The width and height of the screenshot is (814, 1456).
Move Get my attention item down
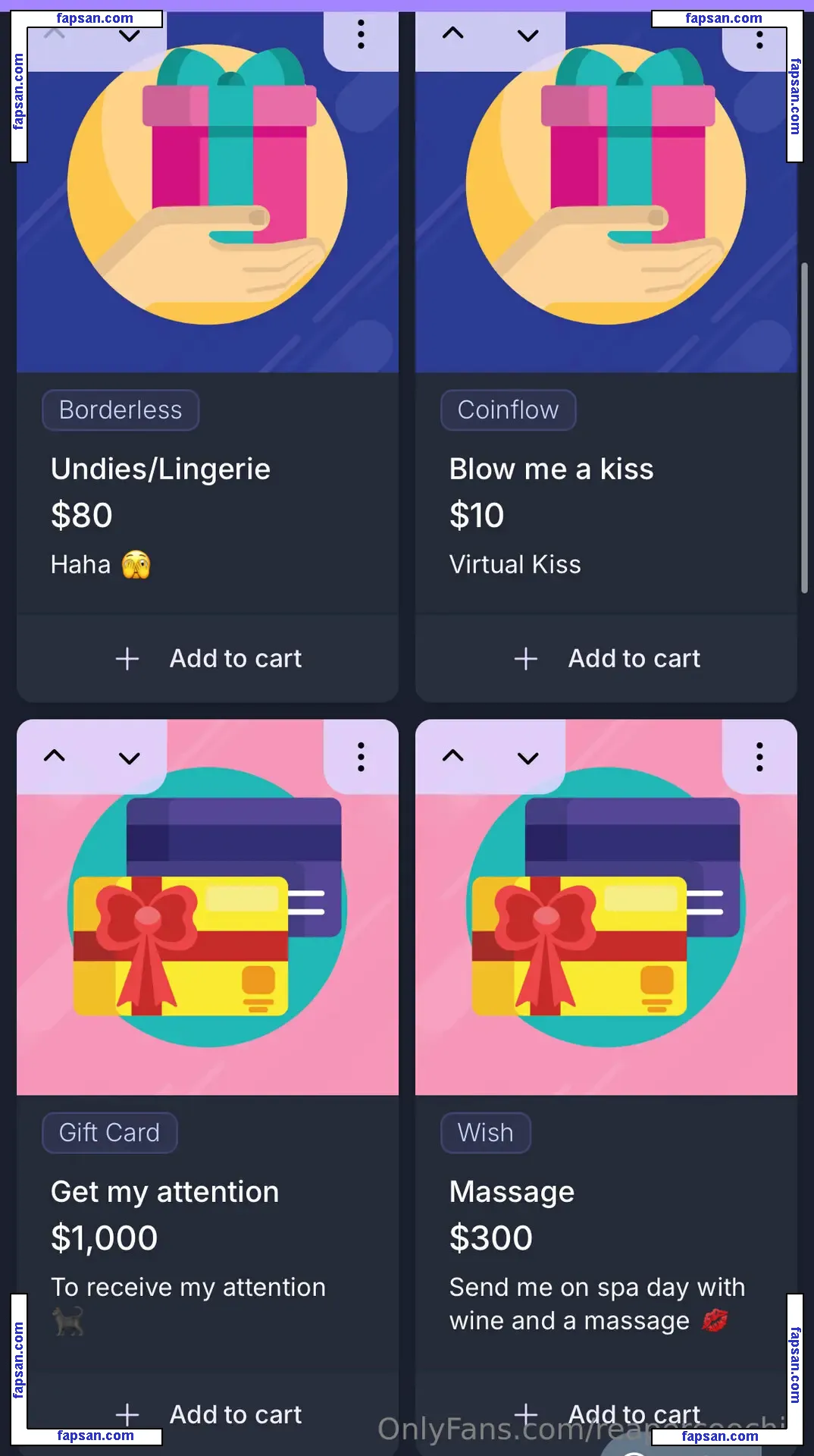tap(130, 758)
